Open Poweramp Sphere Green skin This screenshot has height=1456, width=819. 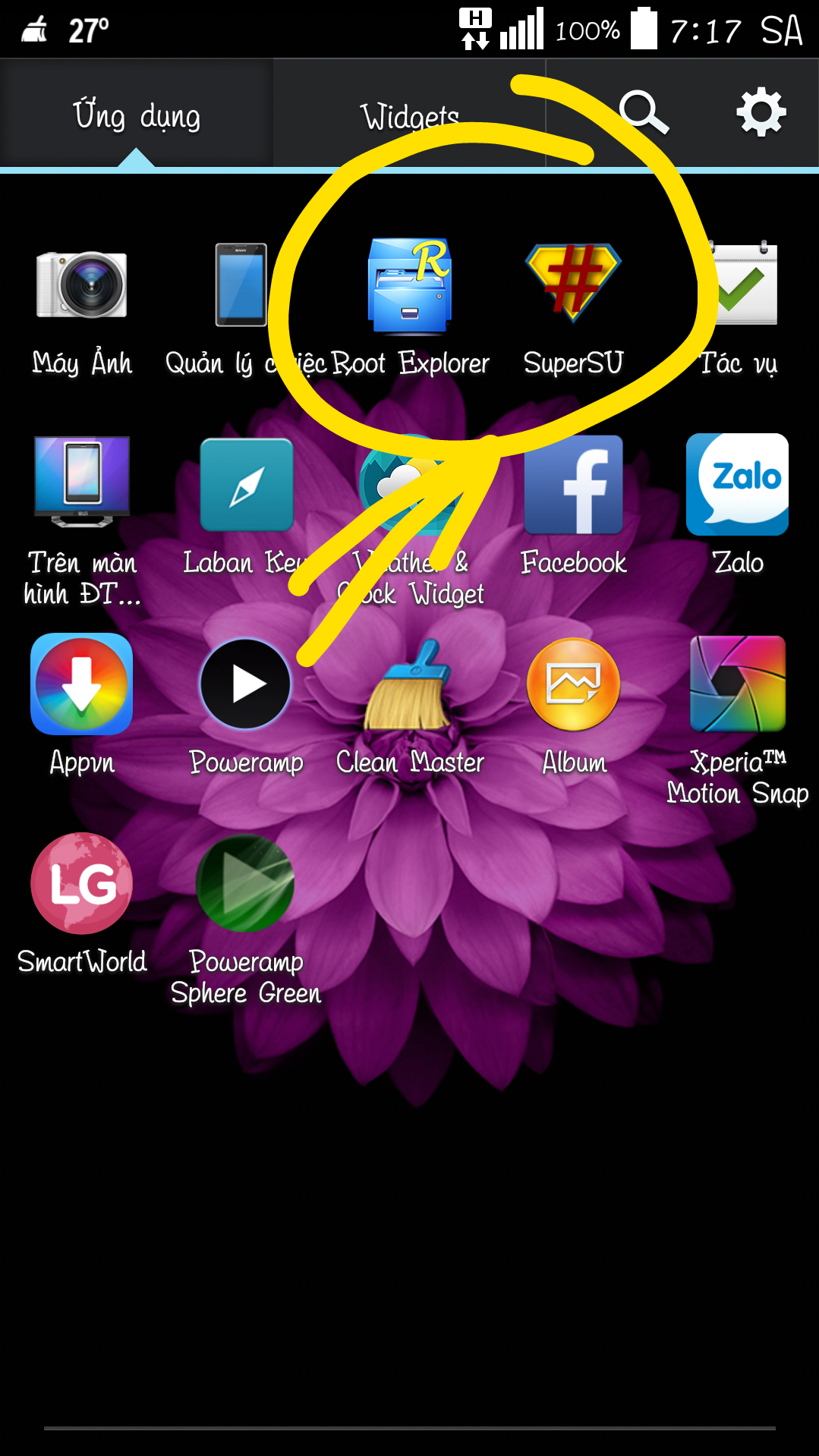(245, 884)
